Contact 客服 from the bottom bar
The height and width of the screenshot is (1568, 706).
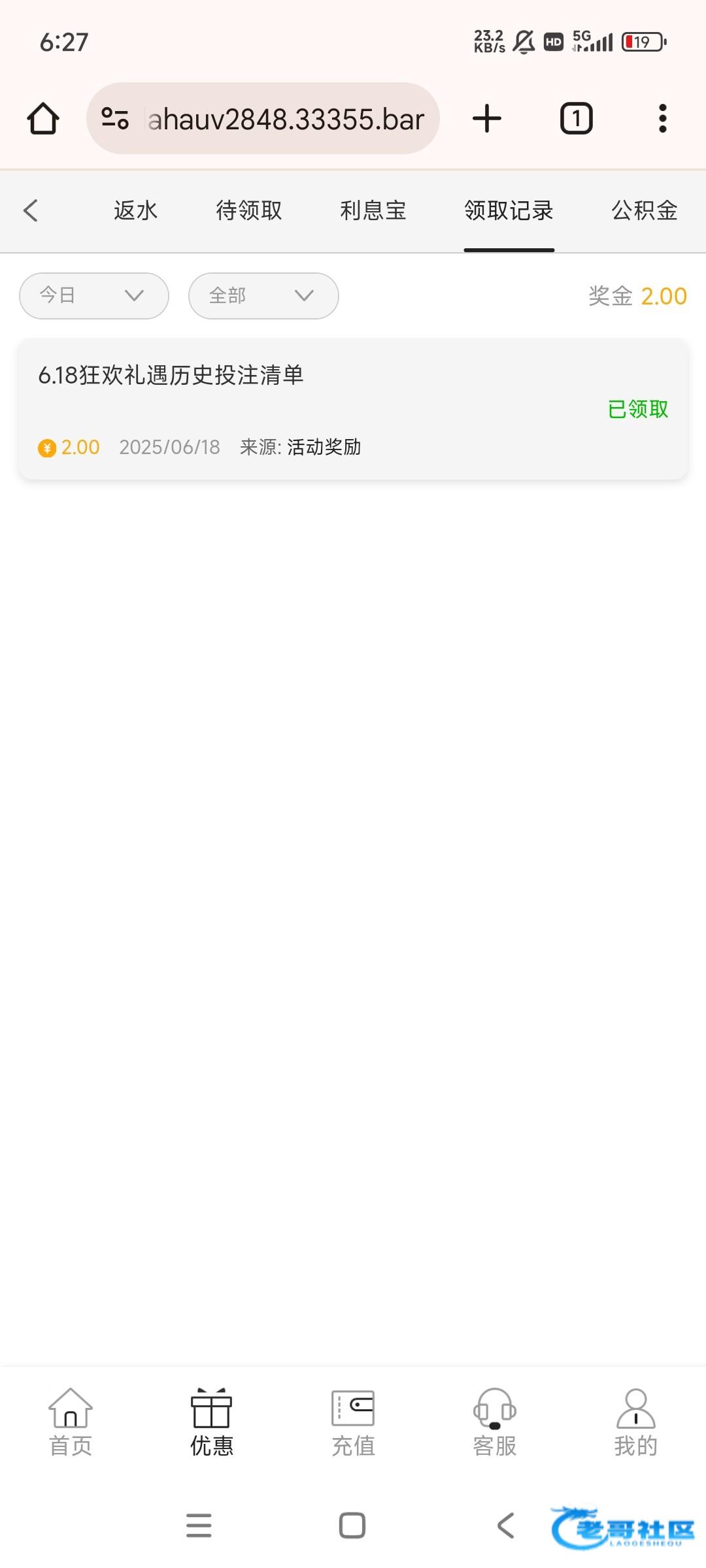(x=495, y=1423)
